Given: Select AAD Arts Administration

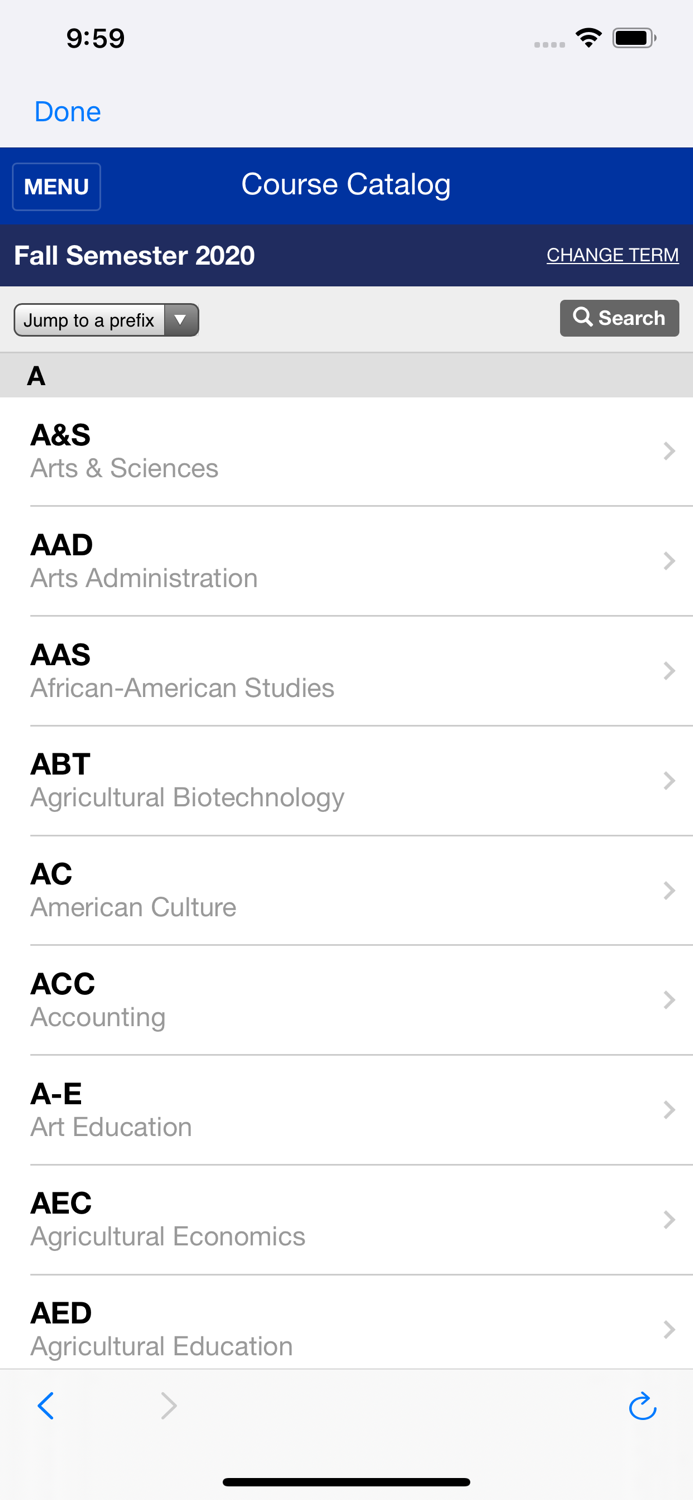Looking at the screenshot, I should point(346,561).
